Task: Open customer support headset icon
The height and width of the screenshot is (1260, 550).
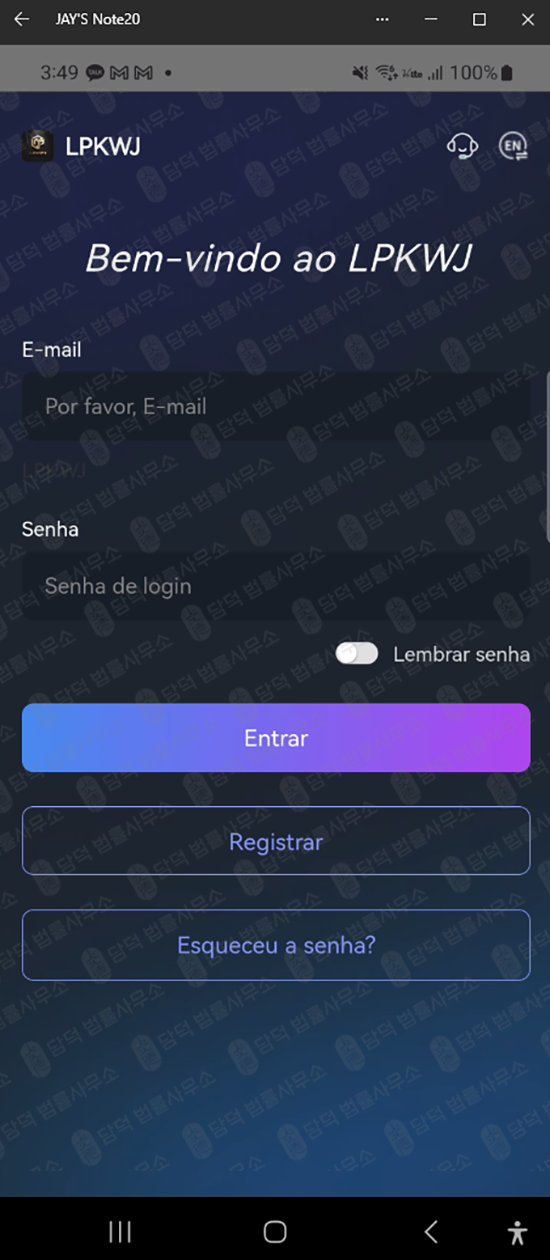Action: (x=462, y=146)
